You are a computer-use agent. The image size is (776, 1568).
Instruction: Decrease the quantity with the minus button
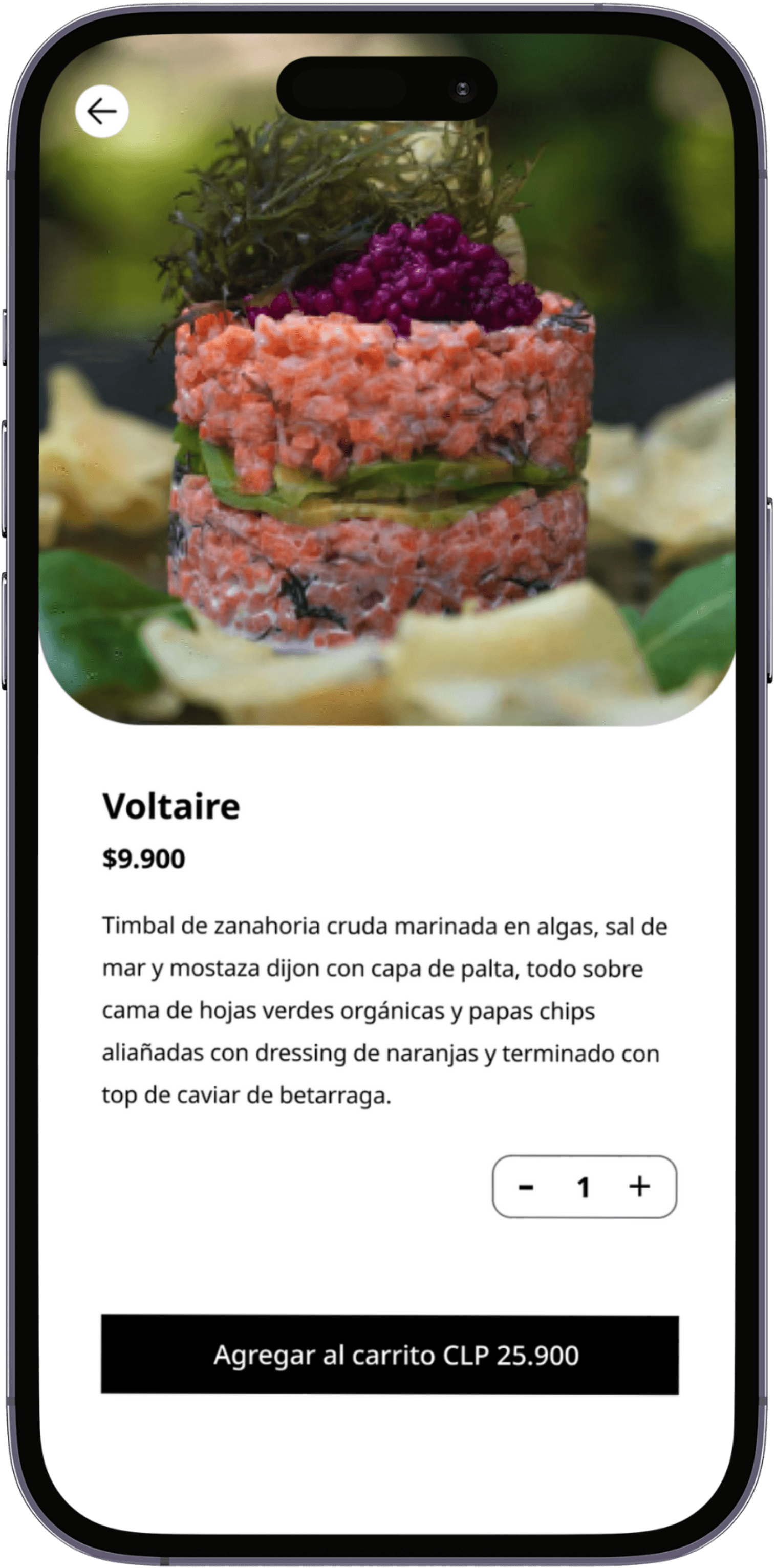point(527,1186)
